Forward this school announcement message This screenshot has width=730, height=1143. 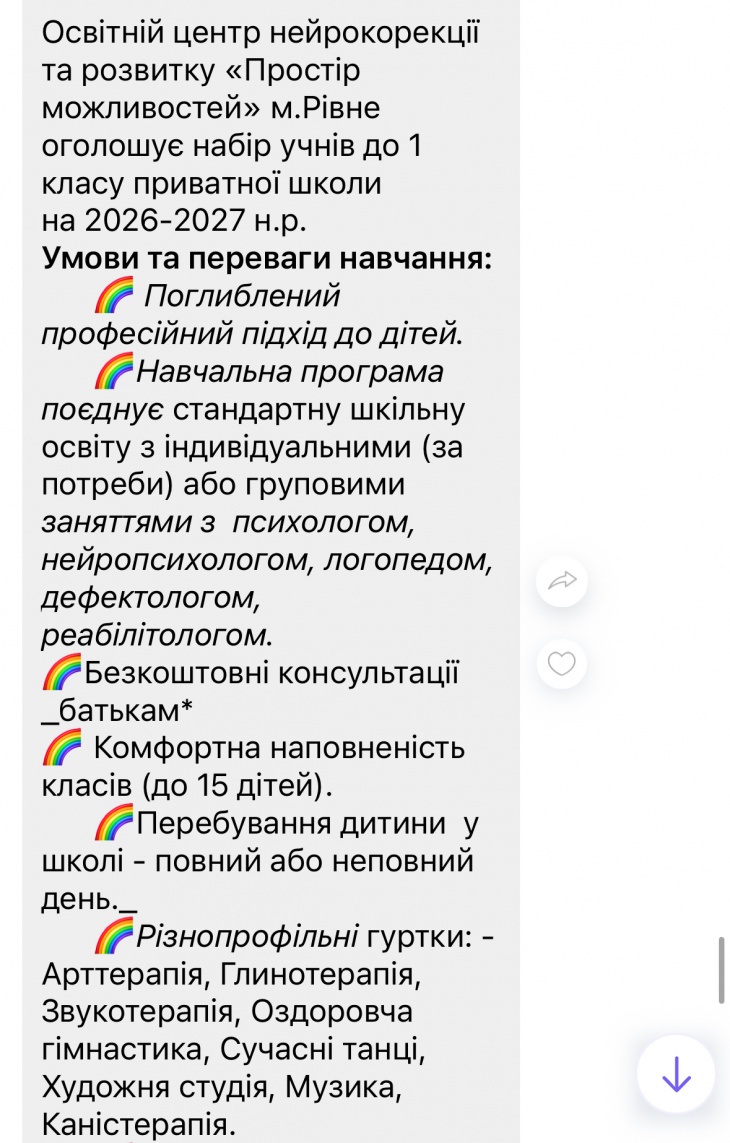coord(562,581)
